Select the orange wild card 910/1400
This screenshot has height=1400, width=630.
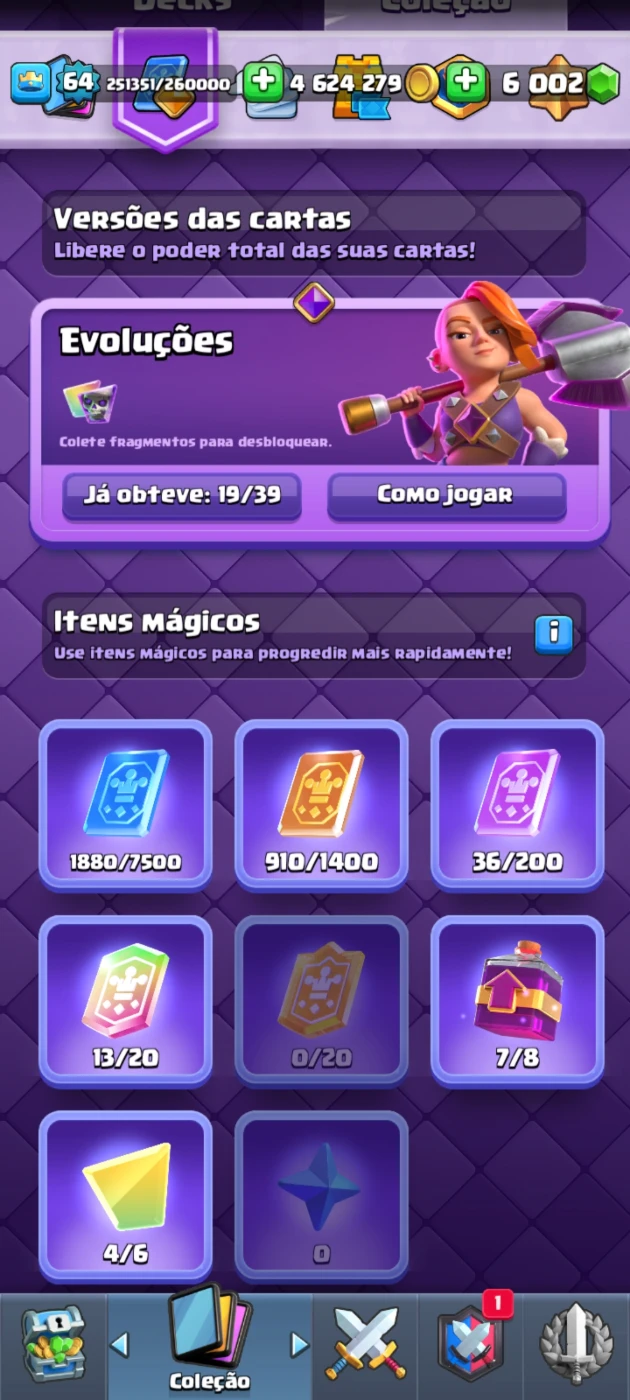tap(321, 803)
